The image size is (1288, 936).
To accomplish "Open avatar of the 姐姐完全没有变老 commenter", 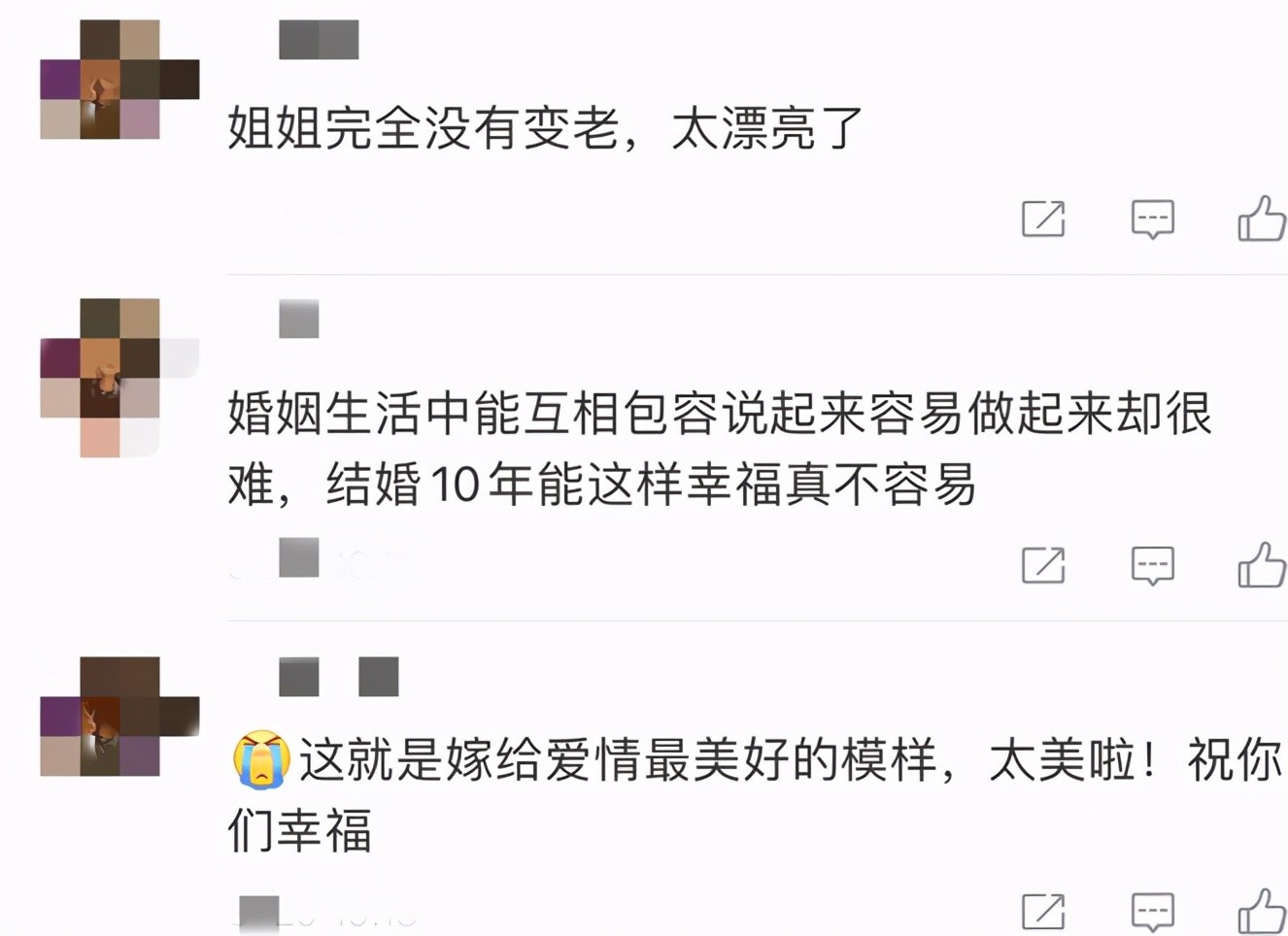I will click(x=119, y=80).
